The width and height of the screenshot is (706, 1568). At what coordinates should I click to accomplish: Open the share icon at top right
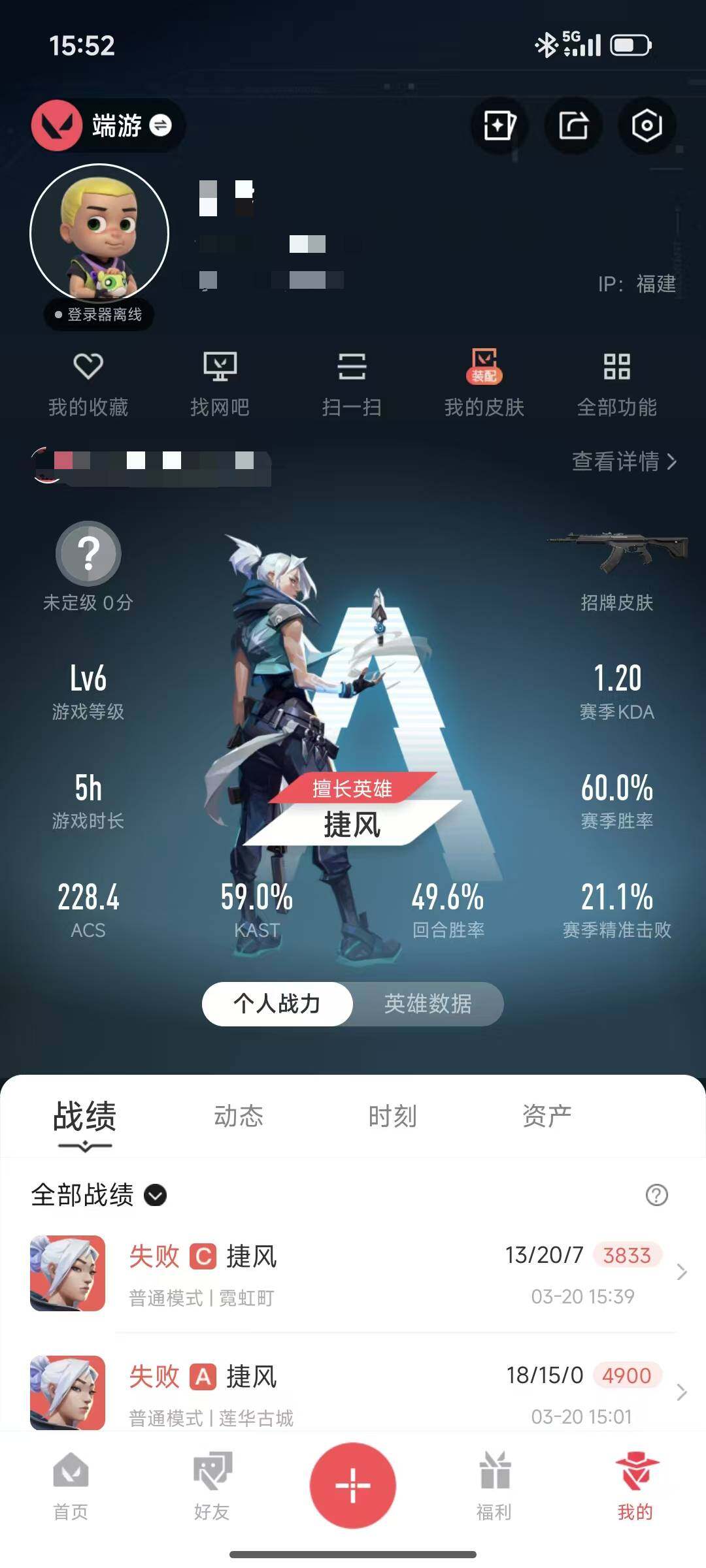click(x=573, y=126)
